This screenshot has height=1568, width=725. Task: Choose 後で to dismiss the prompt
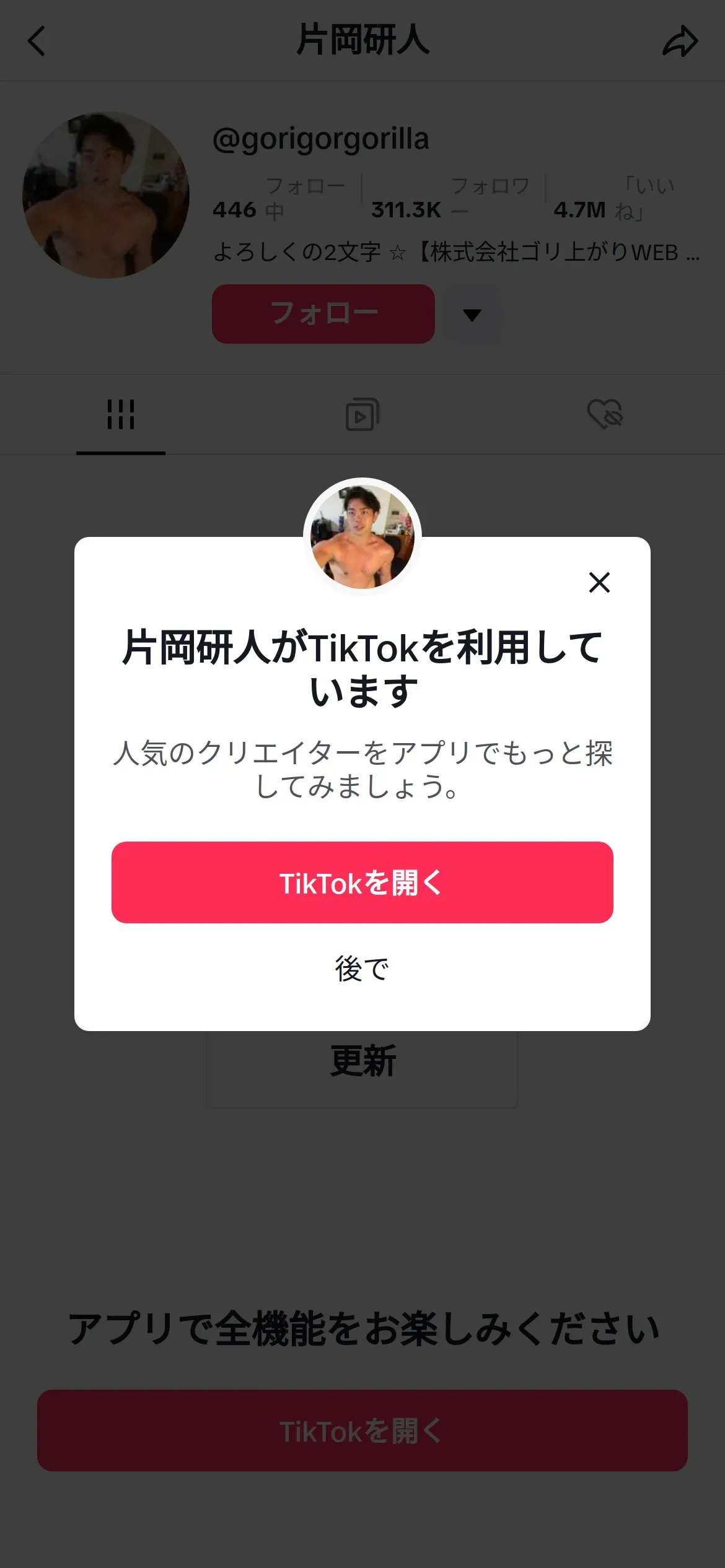tap(362, 969)
